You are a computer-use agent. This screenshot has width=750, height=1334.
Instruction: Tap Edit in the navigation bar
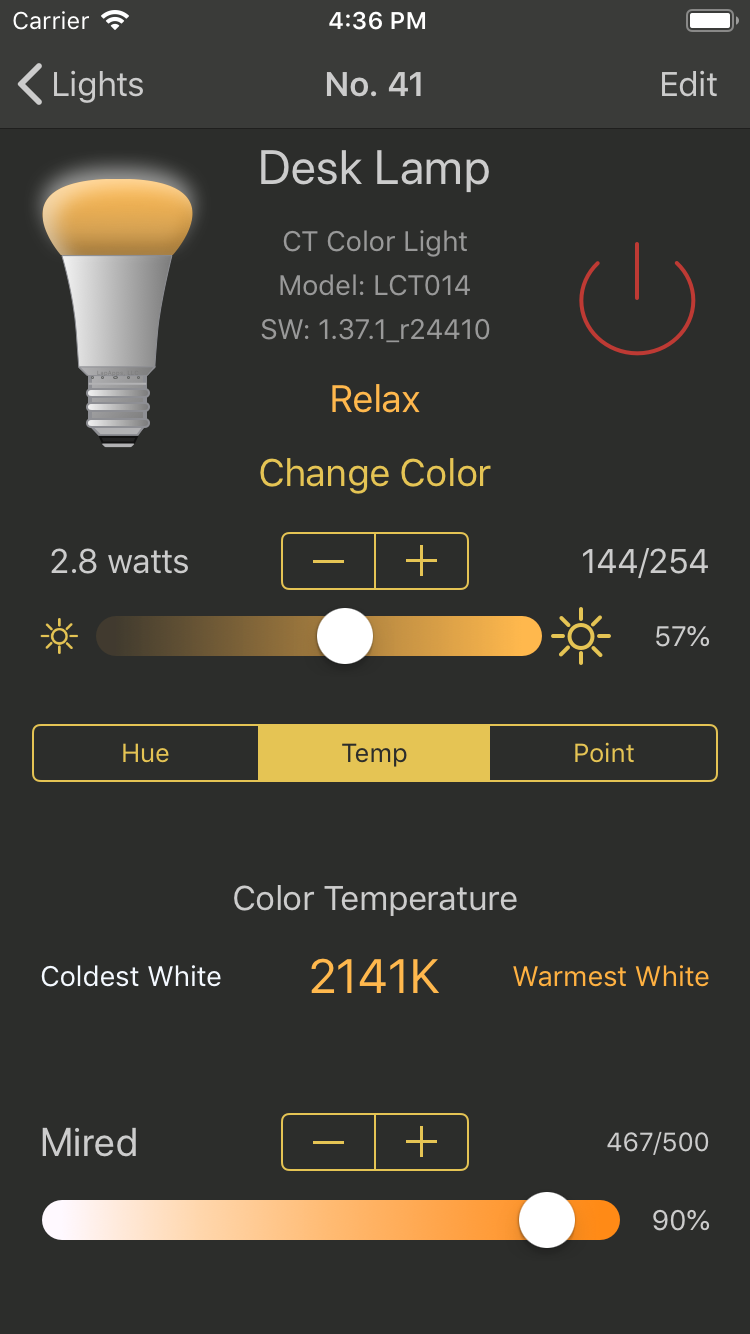[688, 85]
